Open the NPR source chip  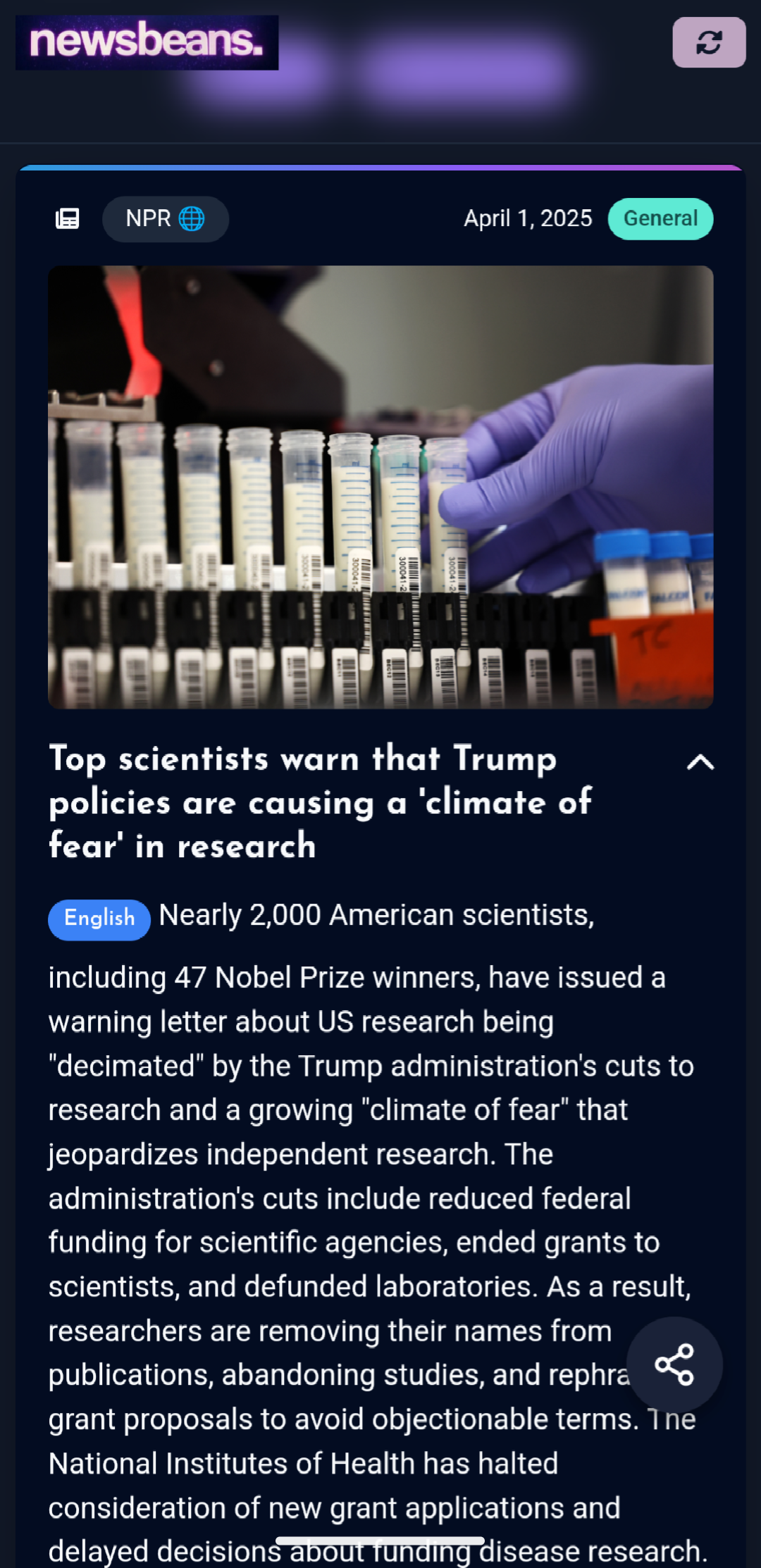click(165, 219)
